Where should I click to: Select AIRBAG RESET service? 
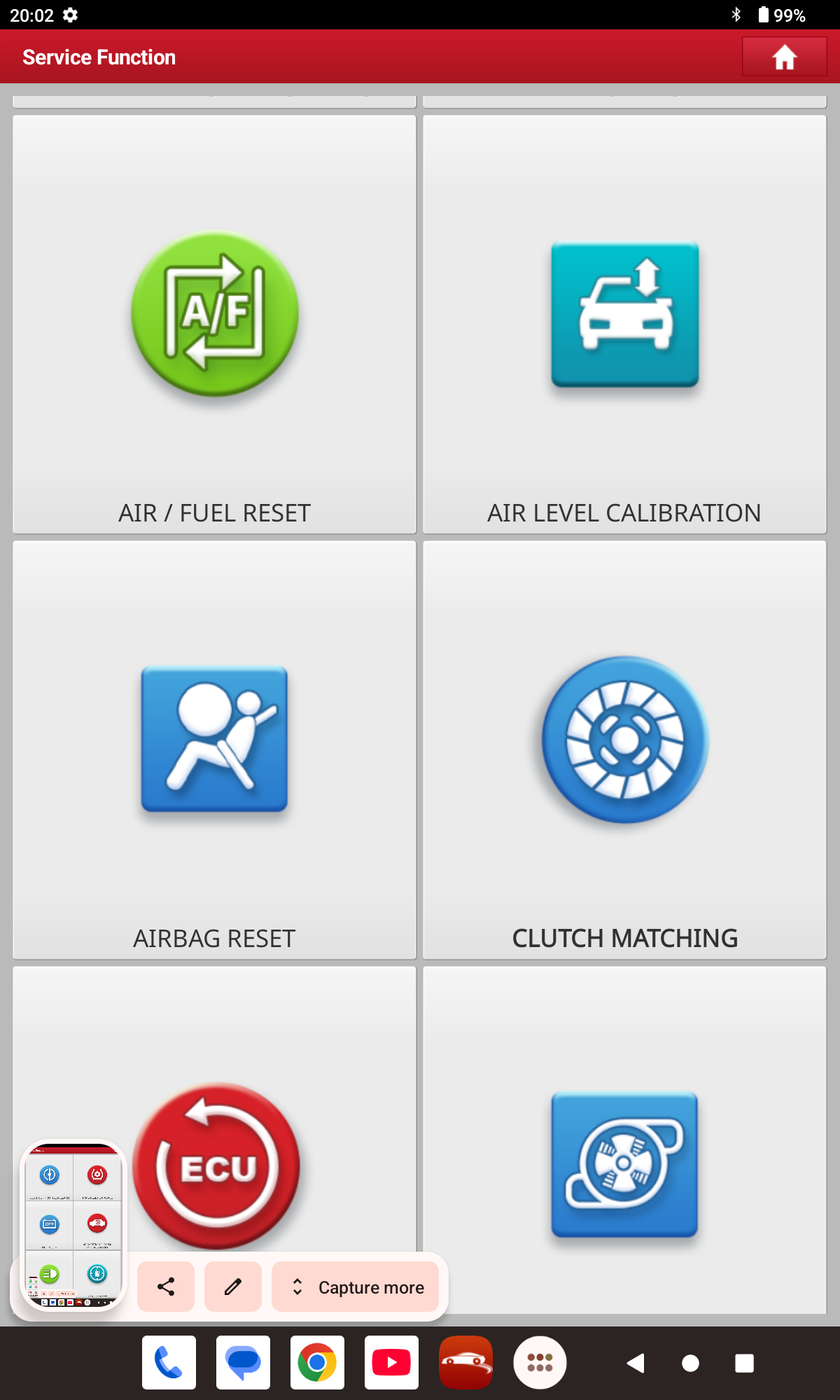(214, 749)
